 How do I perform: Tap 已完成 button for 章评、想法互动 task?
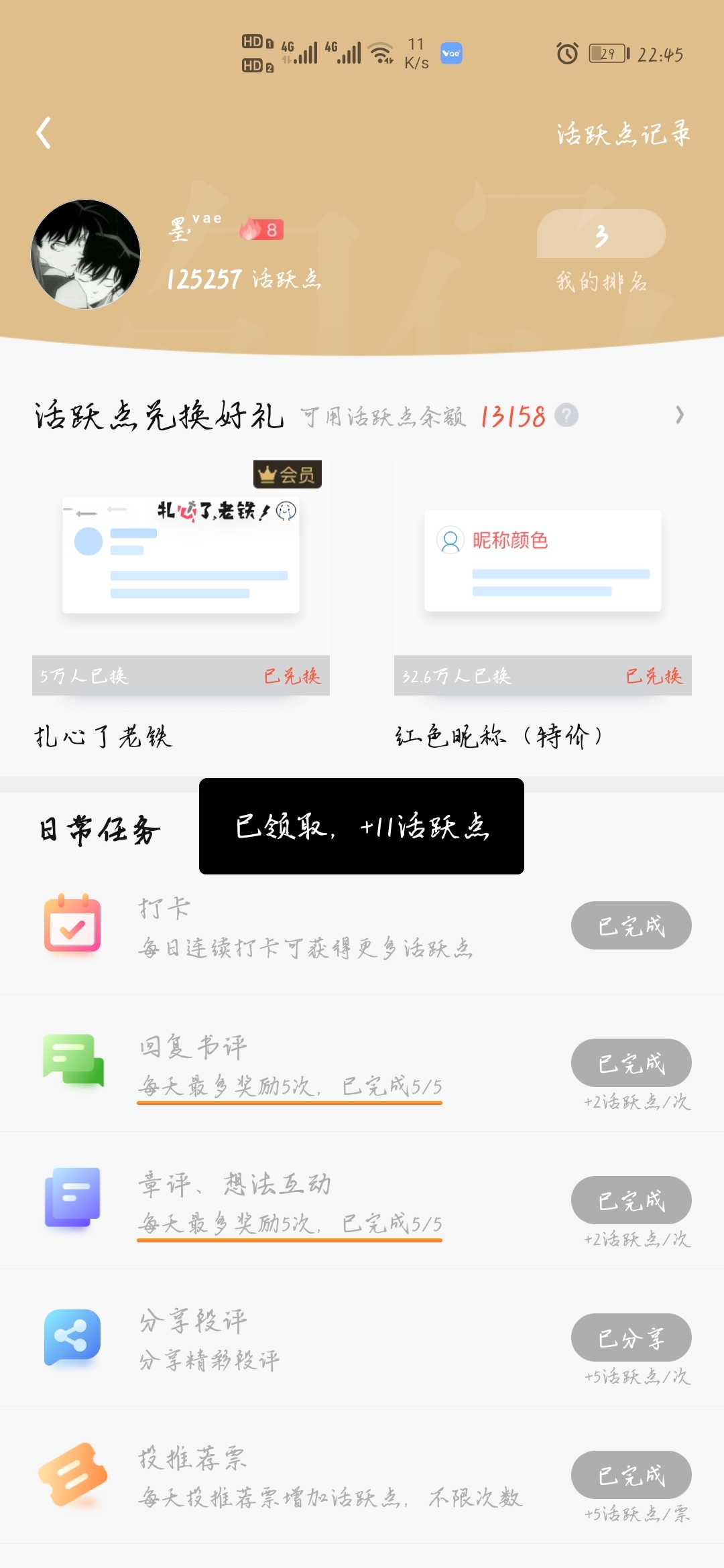point(631,1200)
